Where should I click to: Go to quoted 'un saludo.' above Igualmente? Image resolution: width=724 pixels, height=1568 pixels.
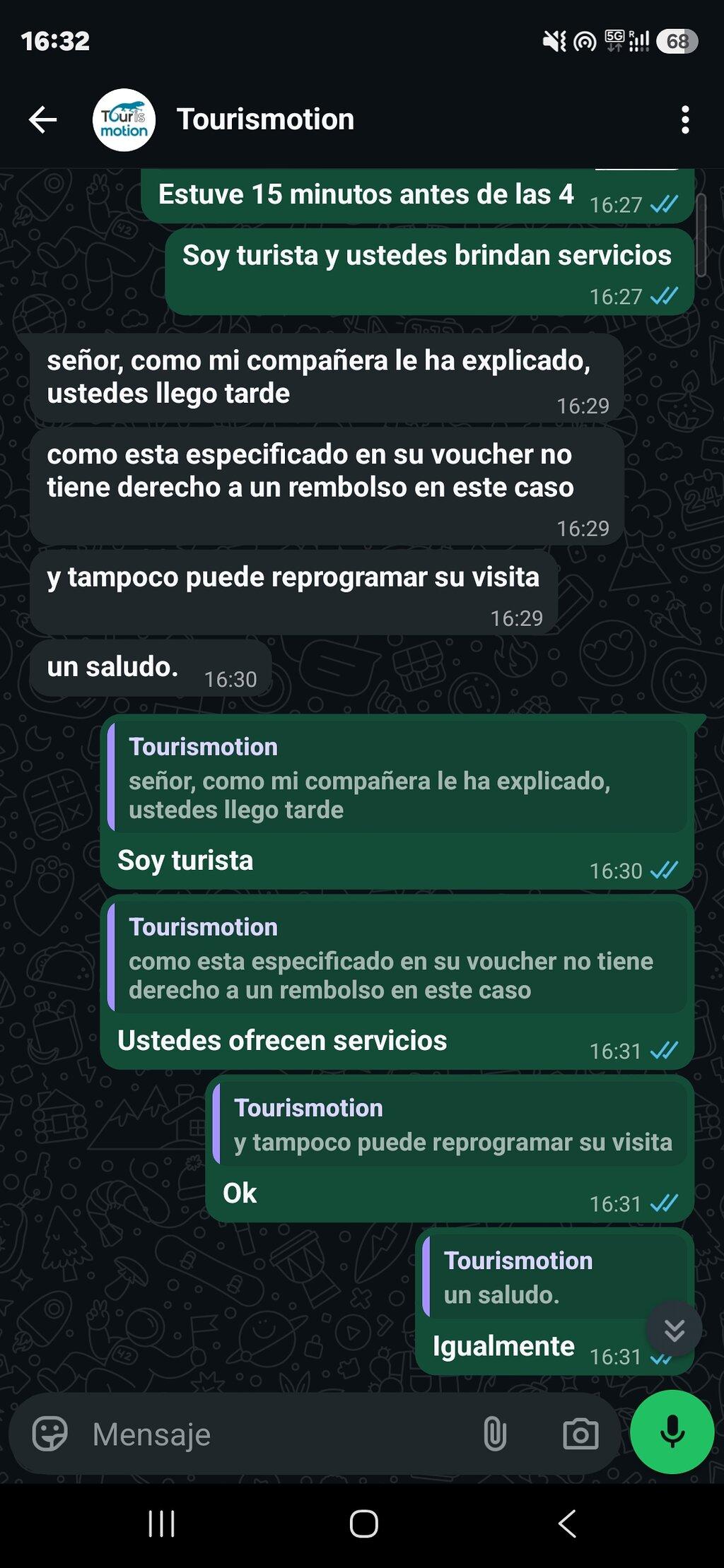(554, 1277)
